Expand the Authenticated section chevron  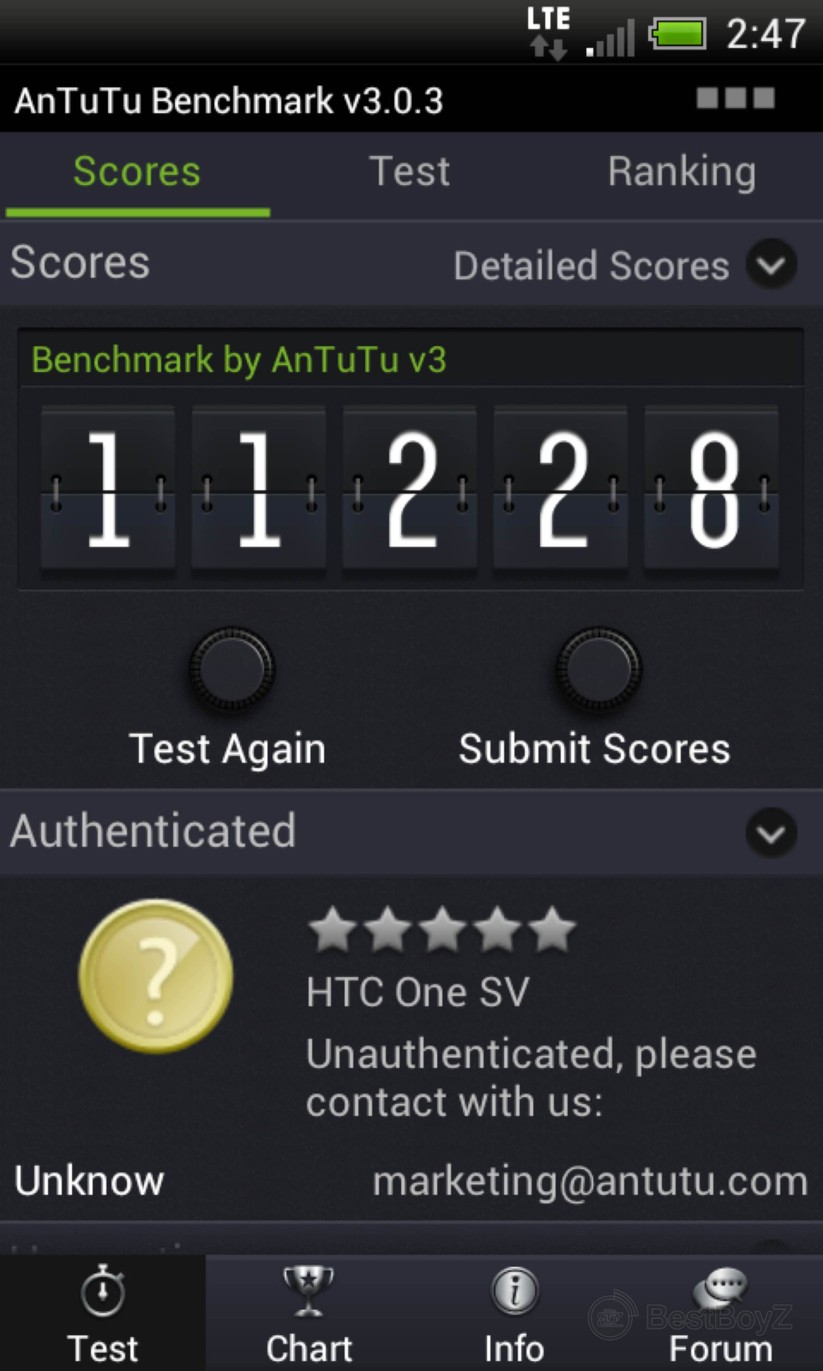(771, 832)
